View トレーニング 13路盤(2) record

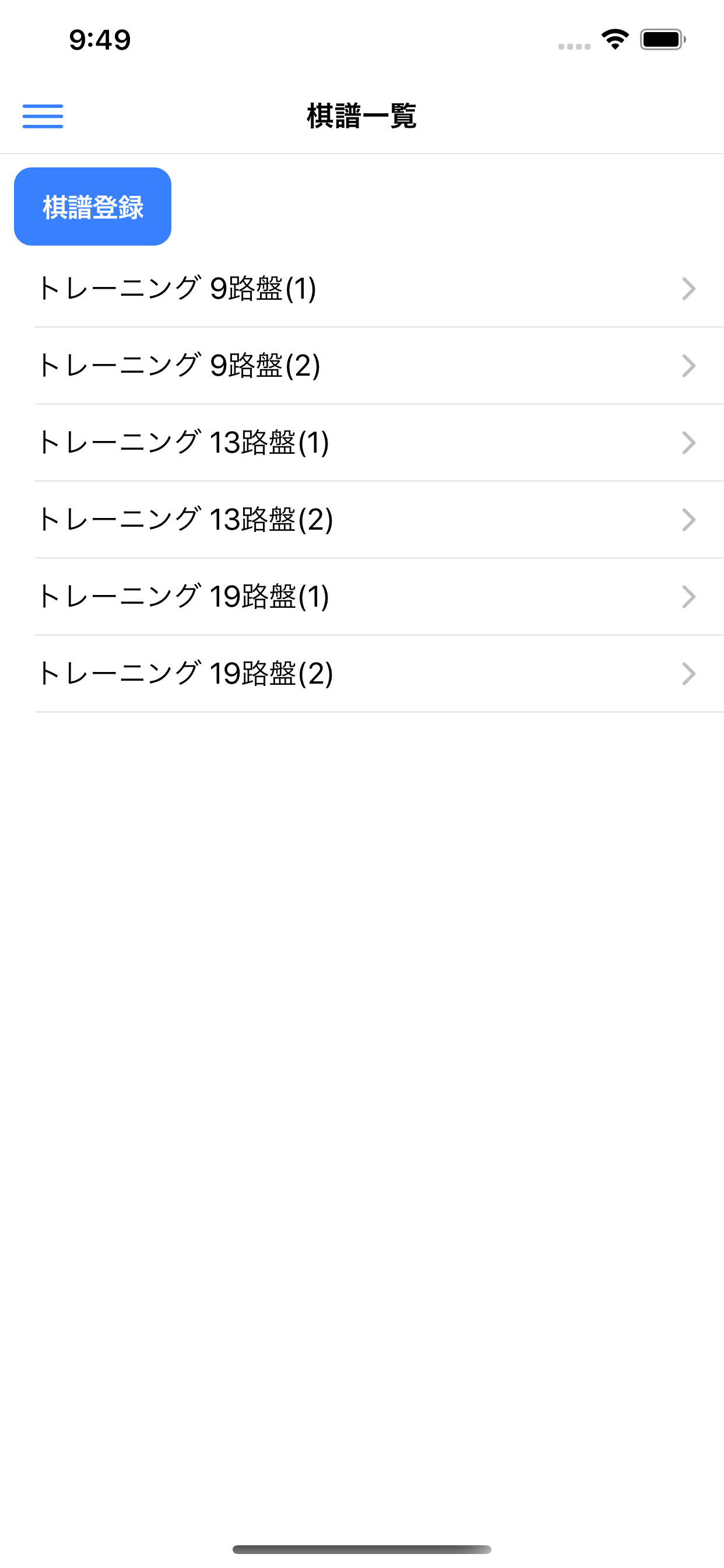(365, 519)
